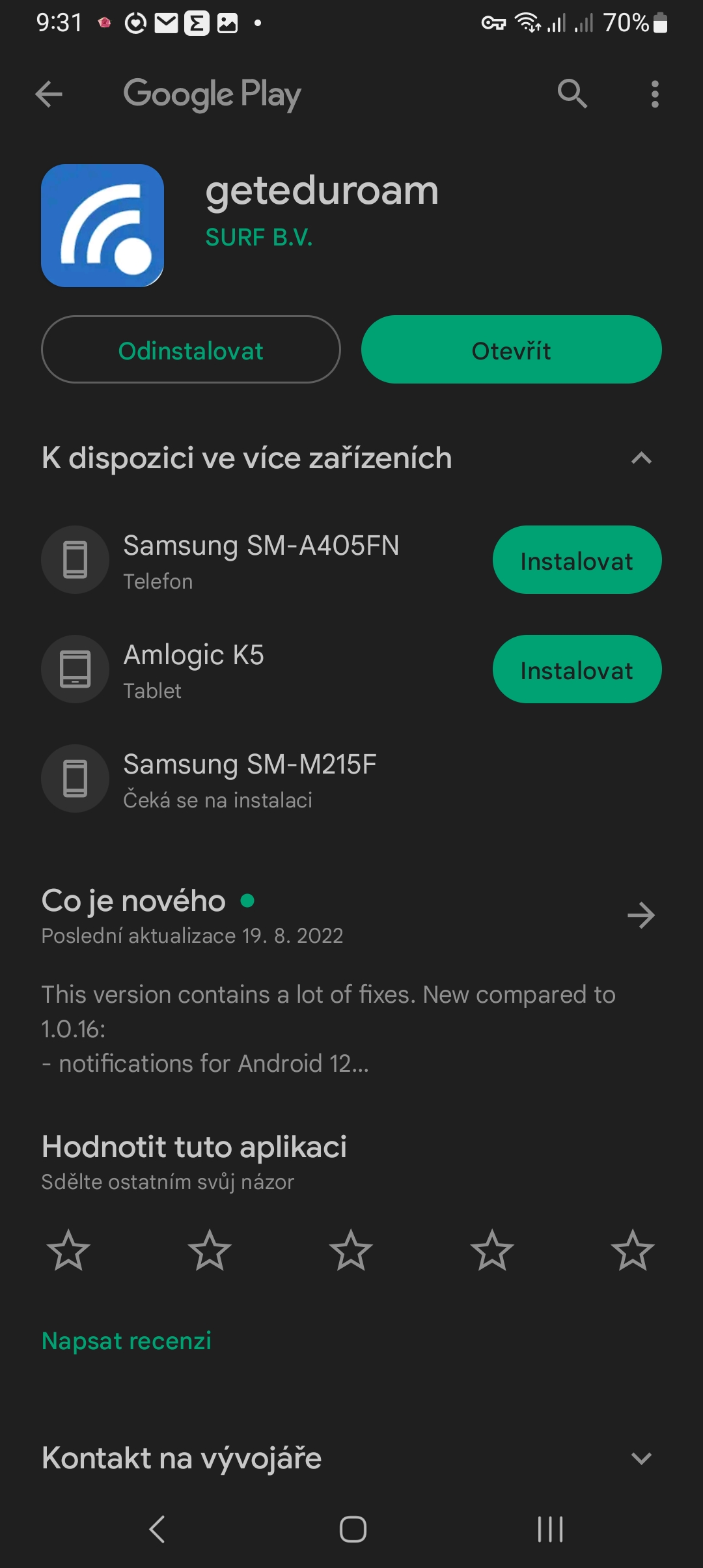Open Co je nového details arrow

pos(641,916)
